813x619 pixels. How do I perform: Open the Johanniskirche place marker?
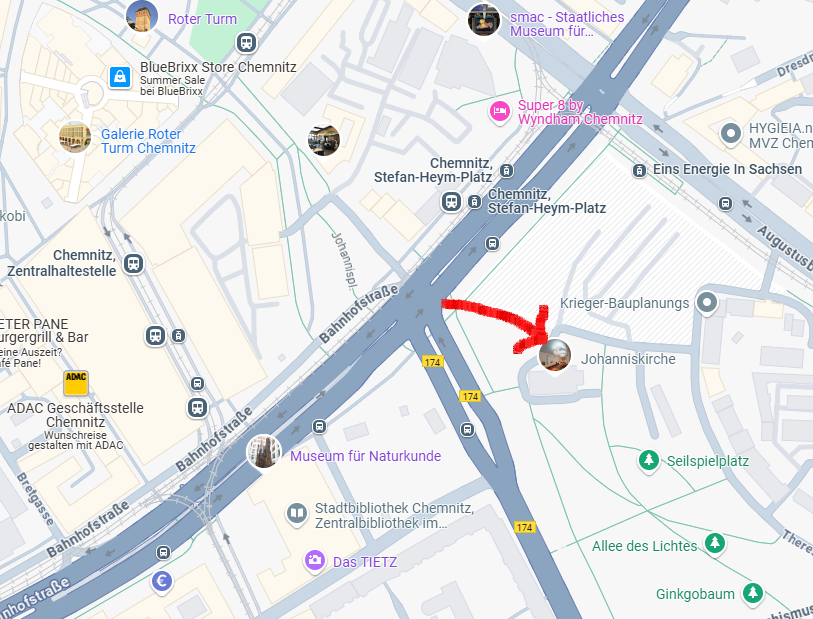pos(555,355)
